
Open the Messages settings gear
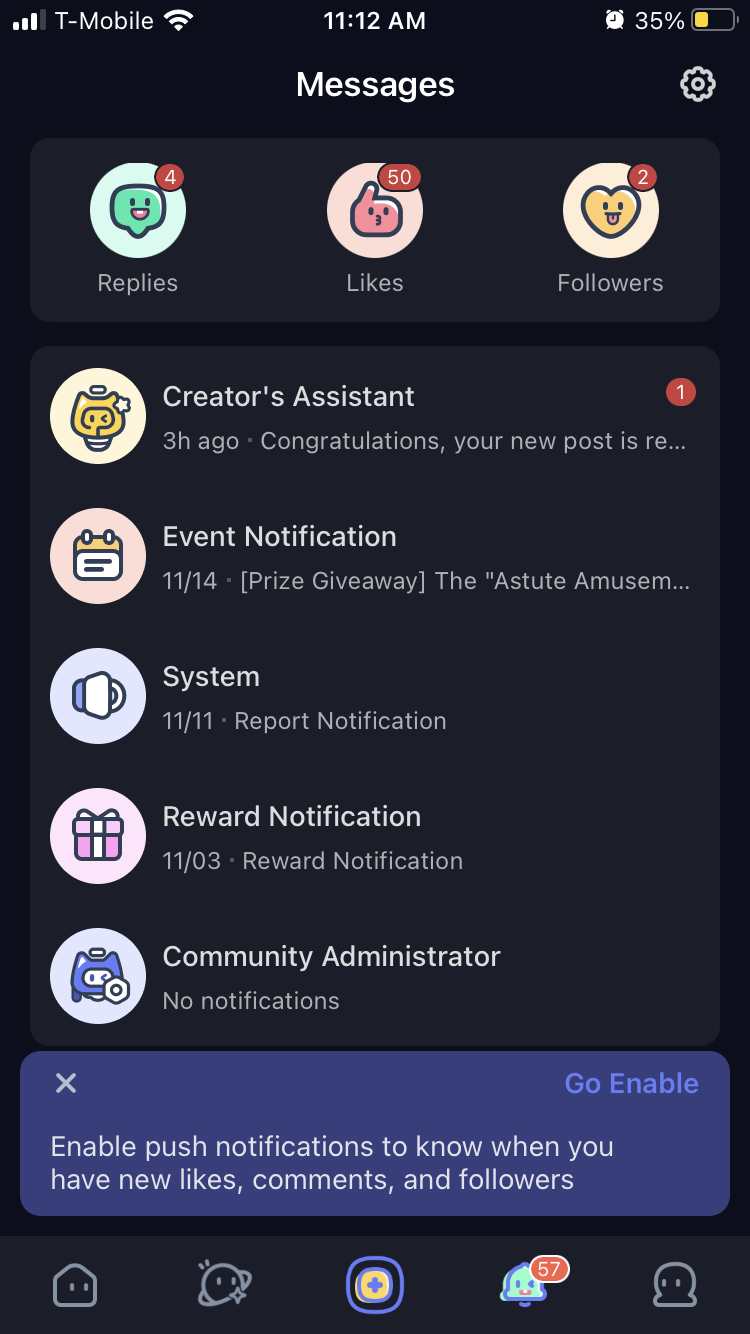tap(697, 84)
